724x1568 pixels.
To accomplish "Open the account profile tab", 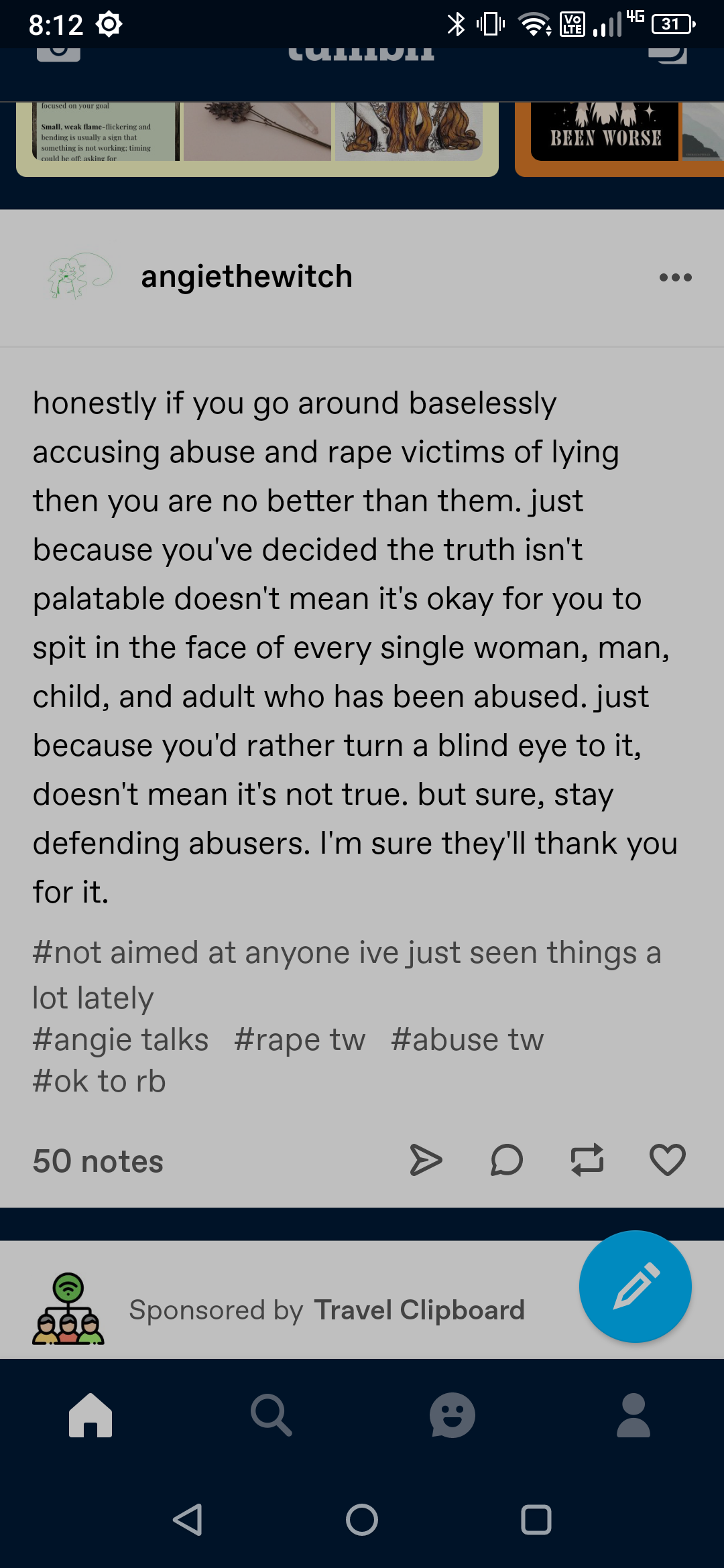I will (633, 1415).
